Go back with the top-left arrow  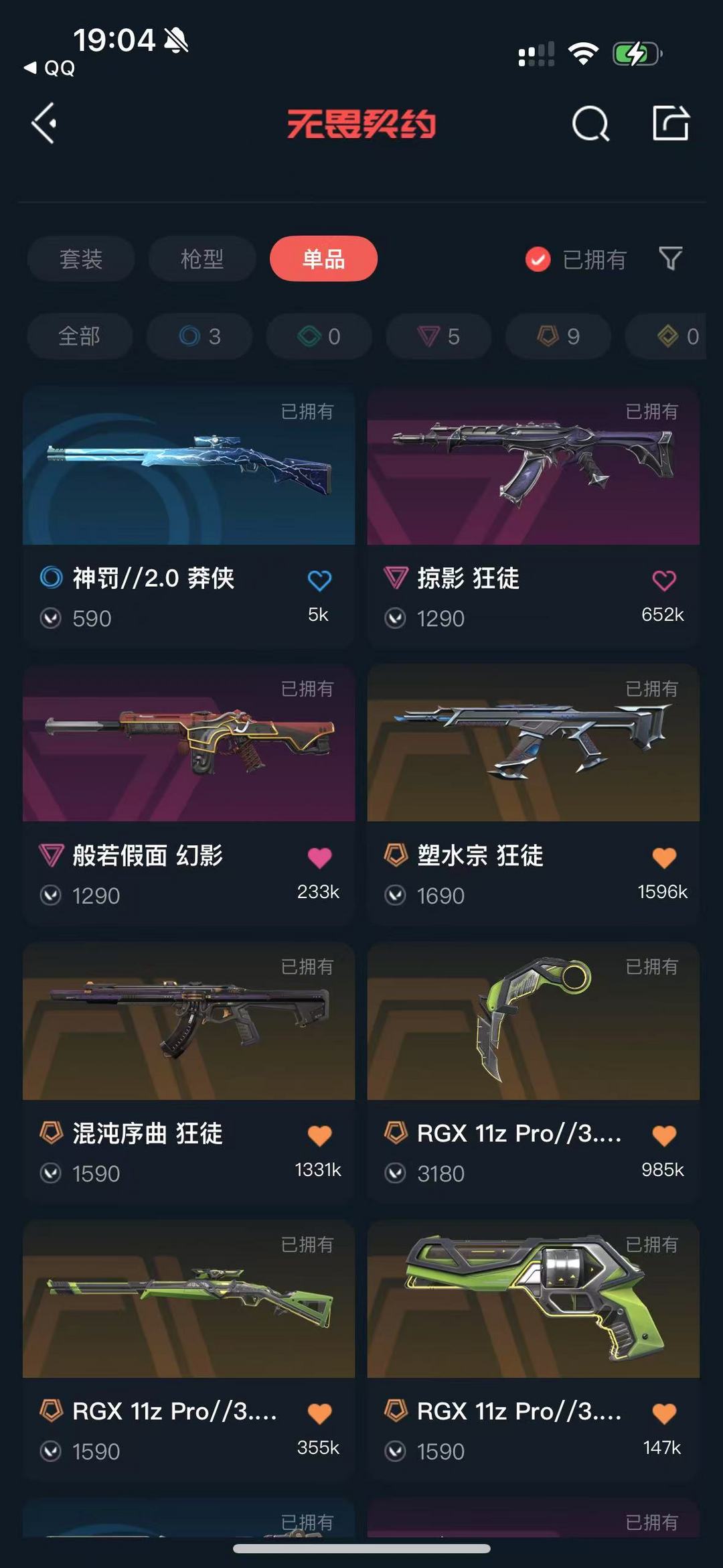(x=44, y=123)
